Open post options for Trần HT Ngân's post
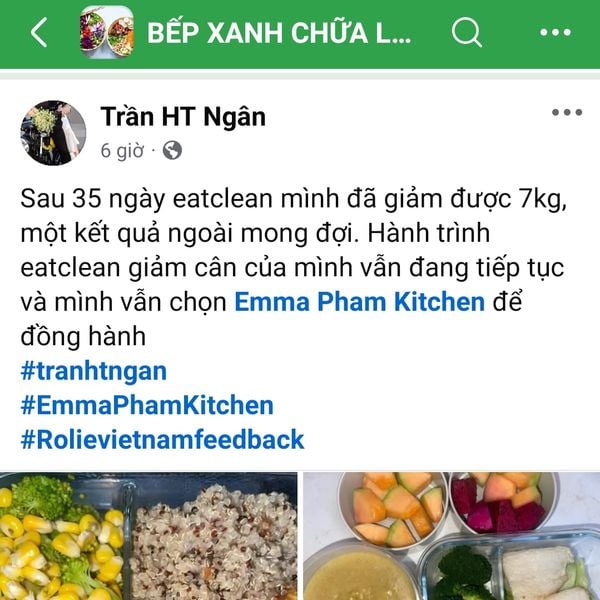The image size is (600, 600). pos(566,113)
